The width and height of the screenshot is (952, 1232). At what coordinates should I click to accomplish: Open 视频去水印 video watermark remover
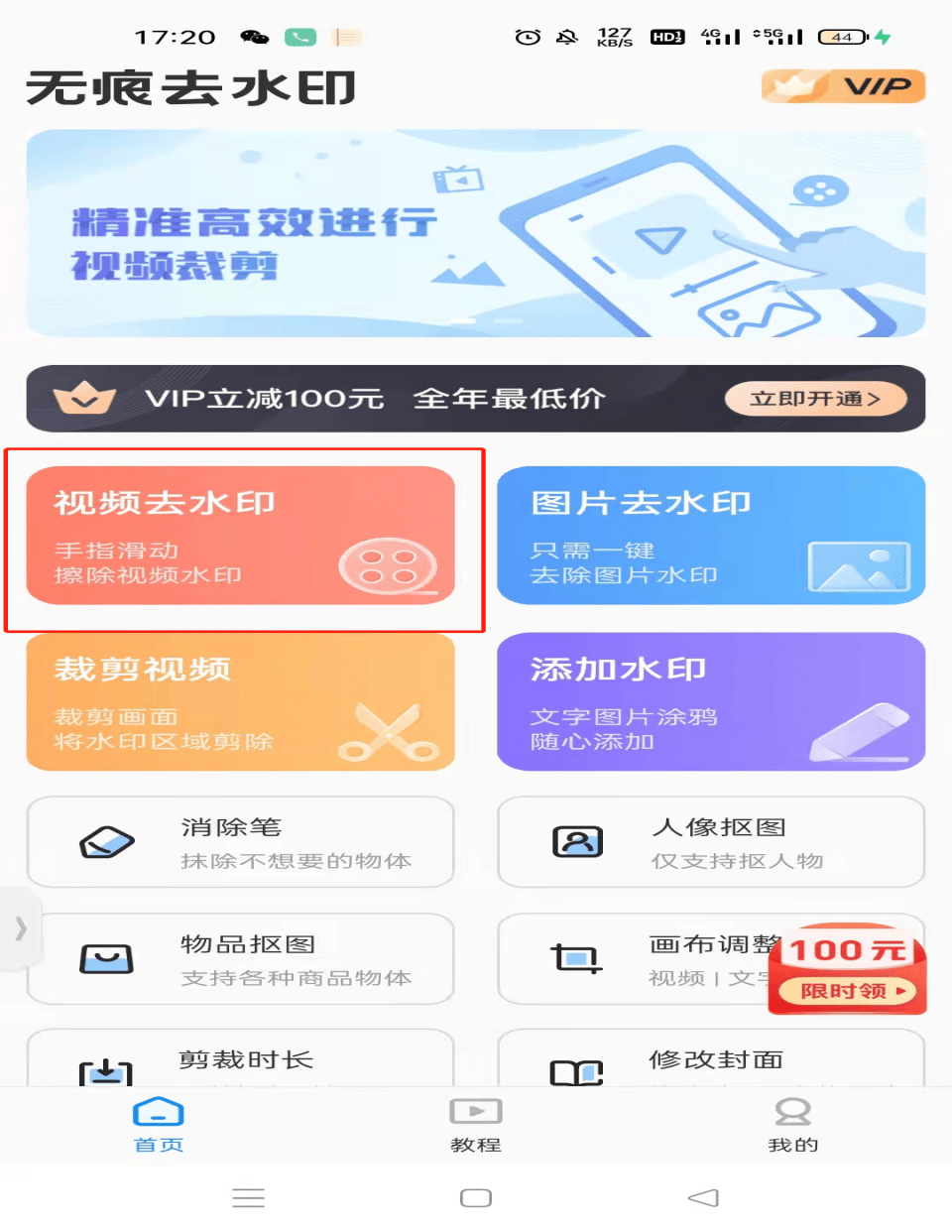[240, 536]
